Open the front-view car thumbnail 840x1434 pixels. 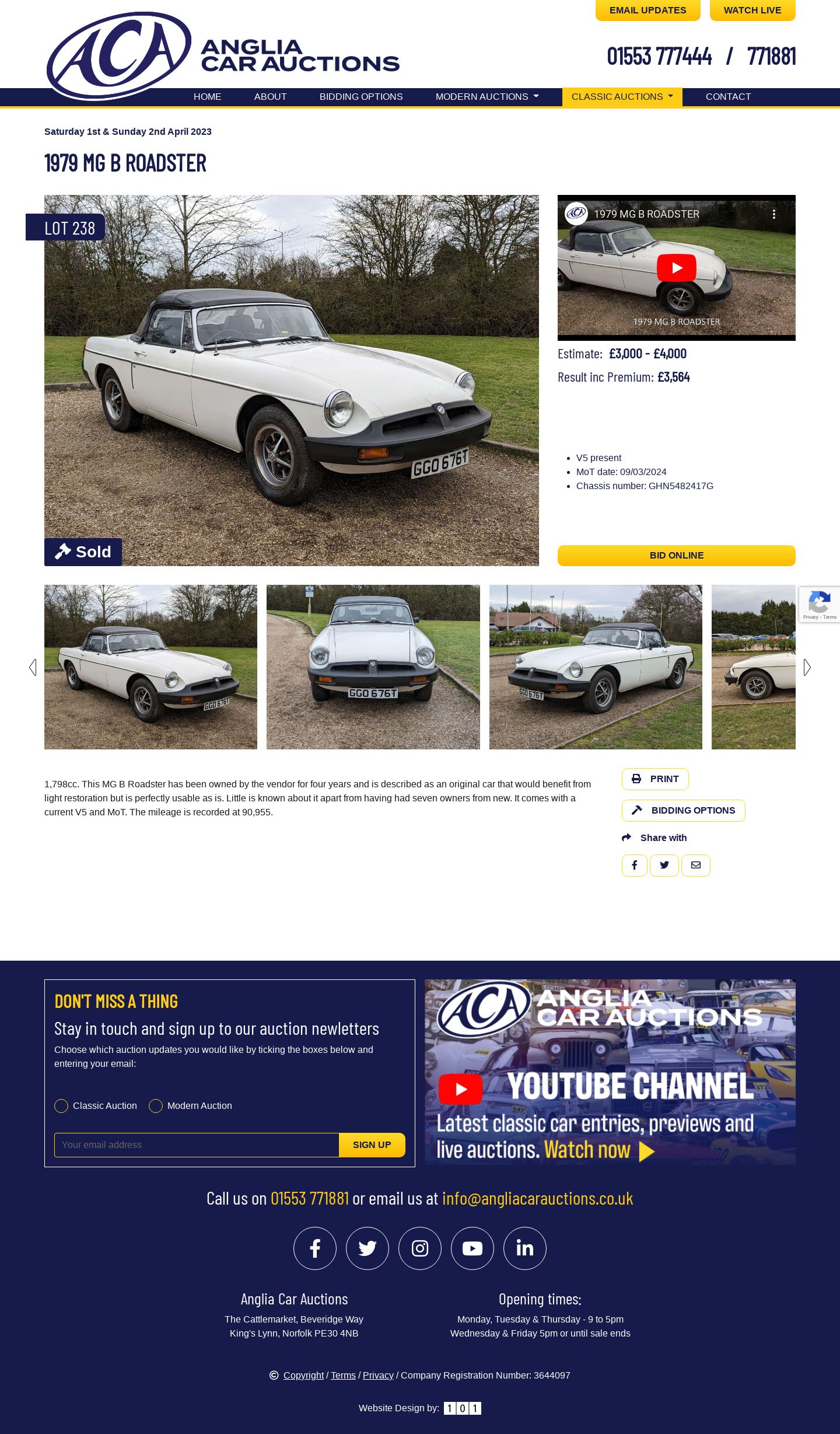[x=373, y=667]
